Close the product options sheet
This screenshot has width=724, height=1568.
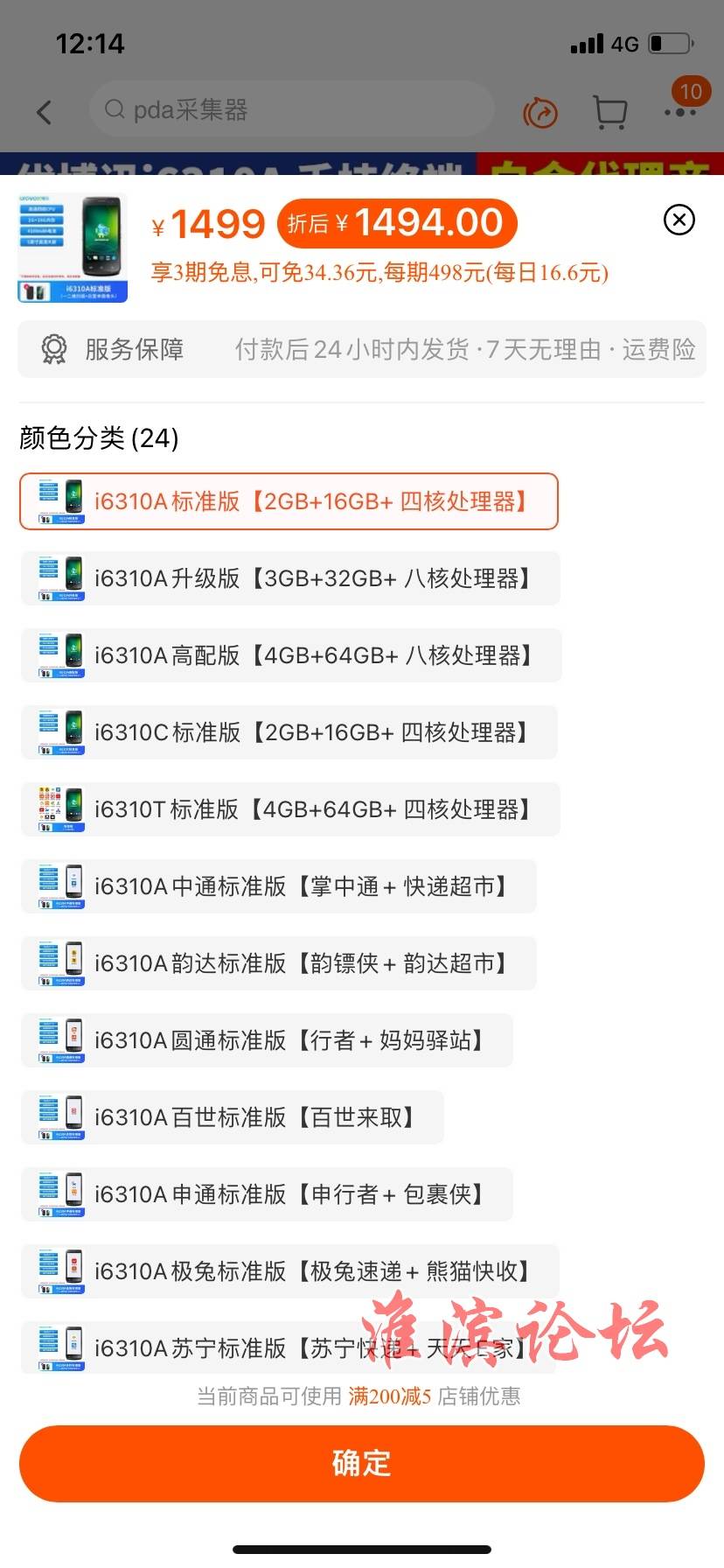pos(679,220)
